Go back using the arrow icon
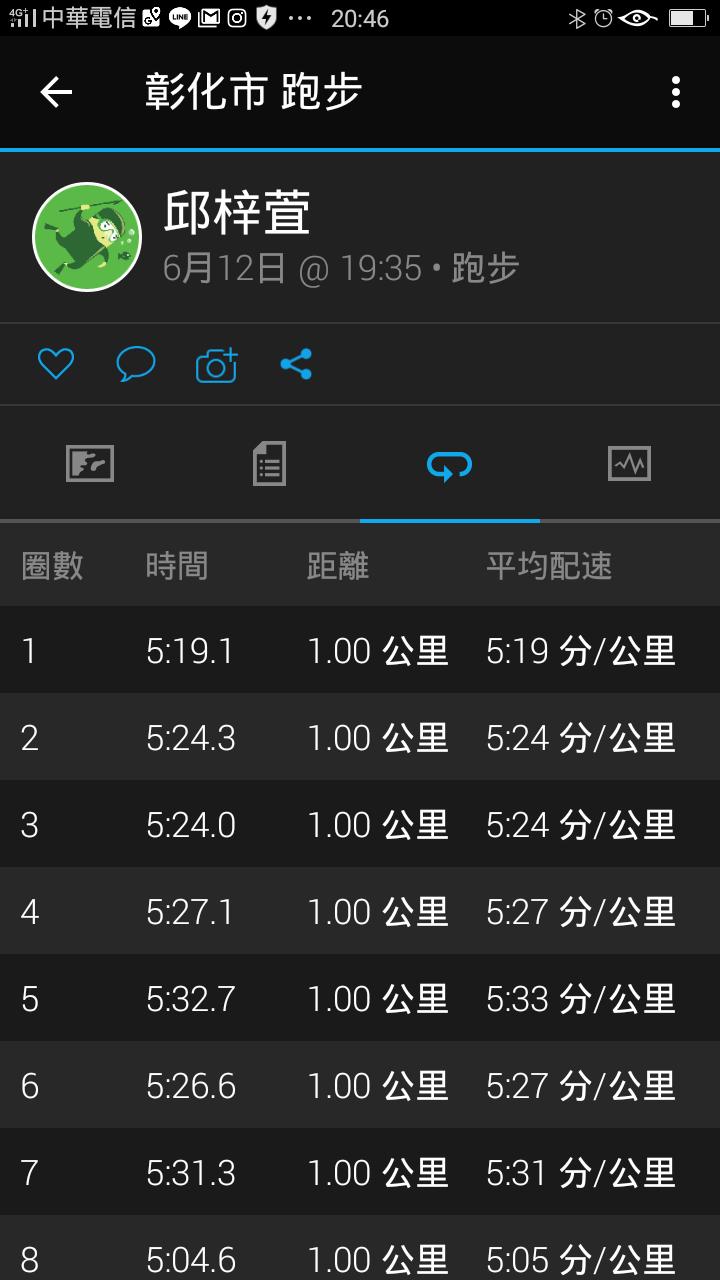Image resolution: width=720 pixels, height=1280 pixels. click(56, 92)
